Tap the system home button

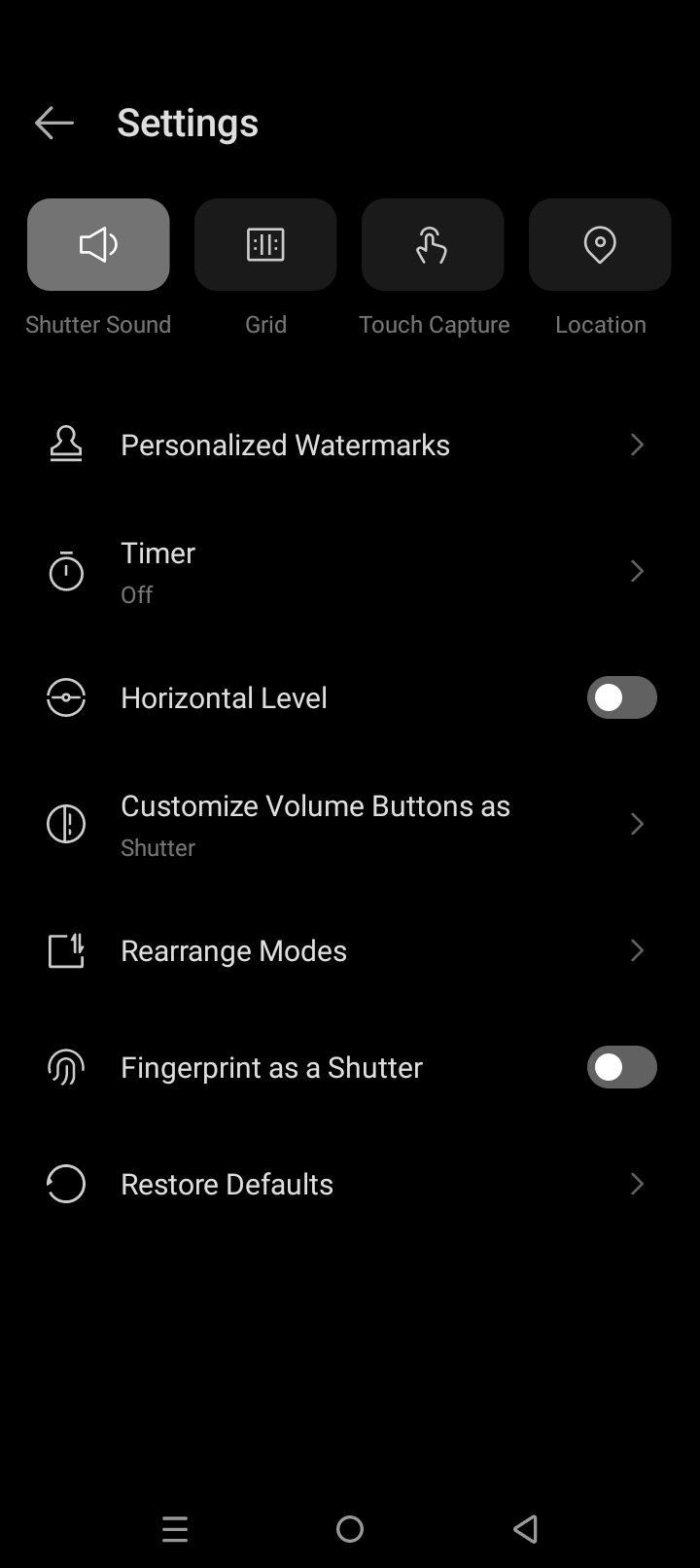tap(350, 1529)
